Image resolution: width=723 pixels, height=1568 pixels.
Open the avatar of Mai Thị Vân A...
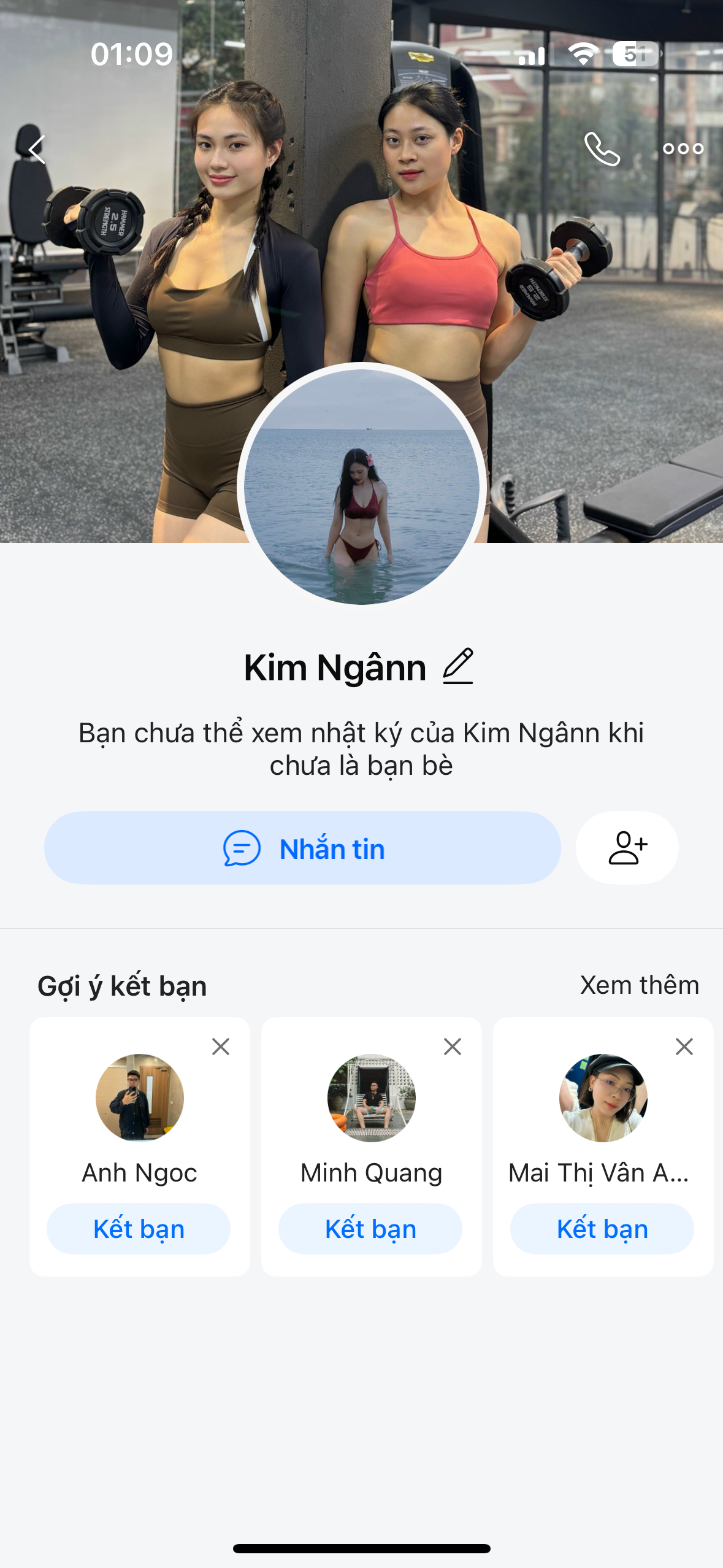click(603, 1098)
